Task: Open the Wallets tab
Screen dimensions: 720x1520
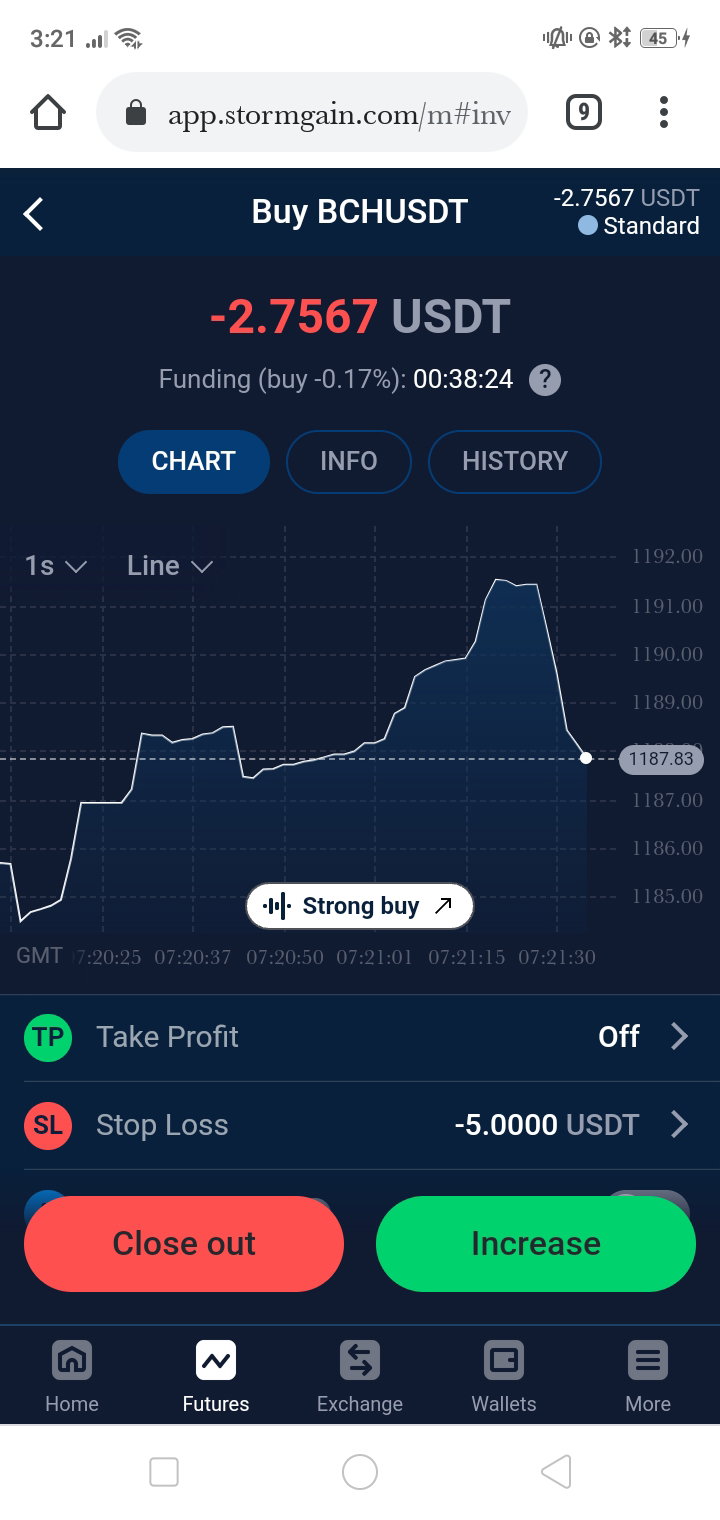Action: coord(504,1377)
